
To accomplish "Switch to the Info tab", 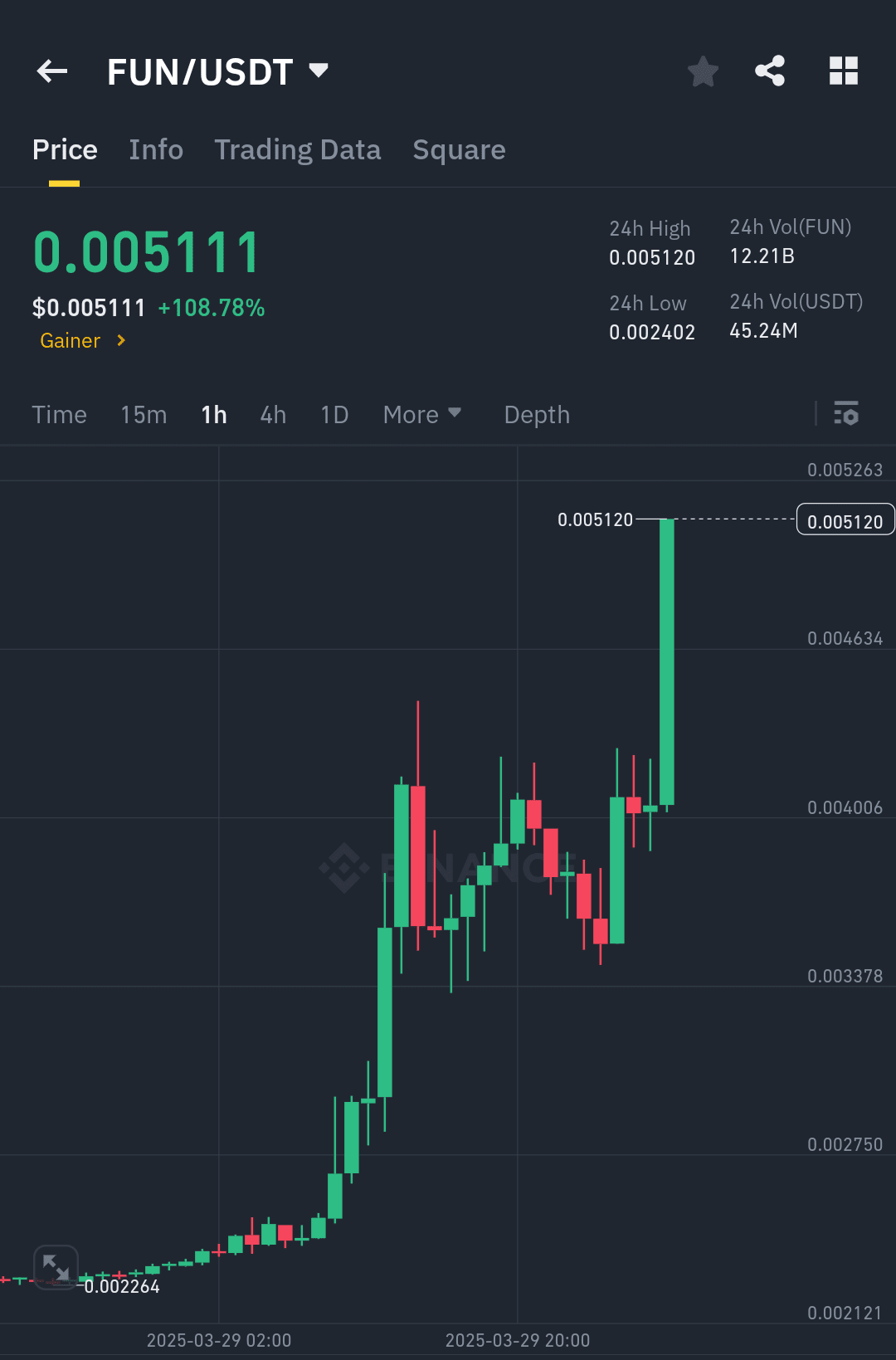I will (156, 149).
